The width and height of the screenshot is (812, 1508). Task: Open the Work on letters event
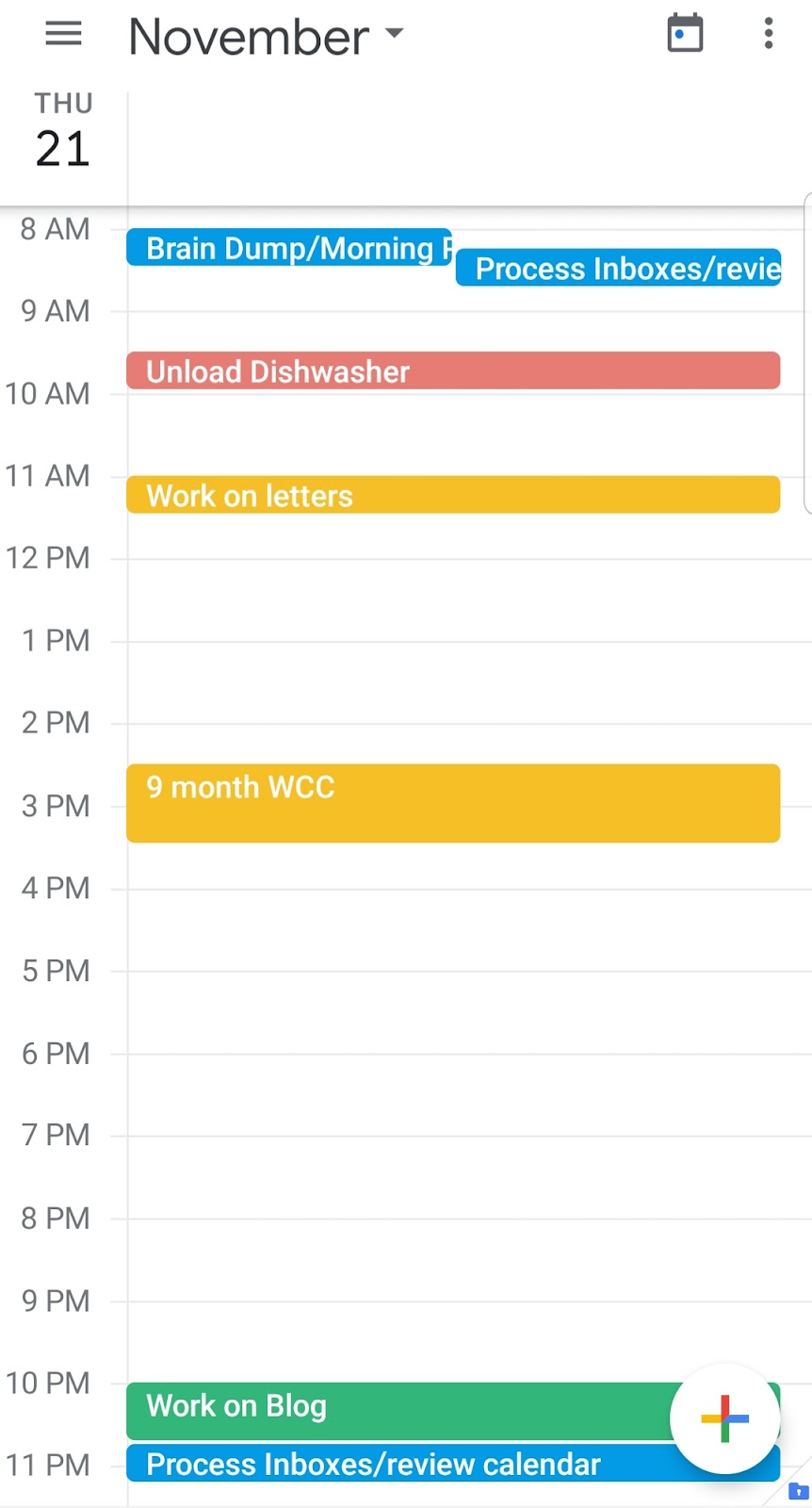453,496
